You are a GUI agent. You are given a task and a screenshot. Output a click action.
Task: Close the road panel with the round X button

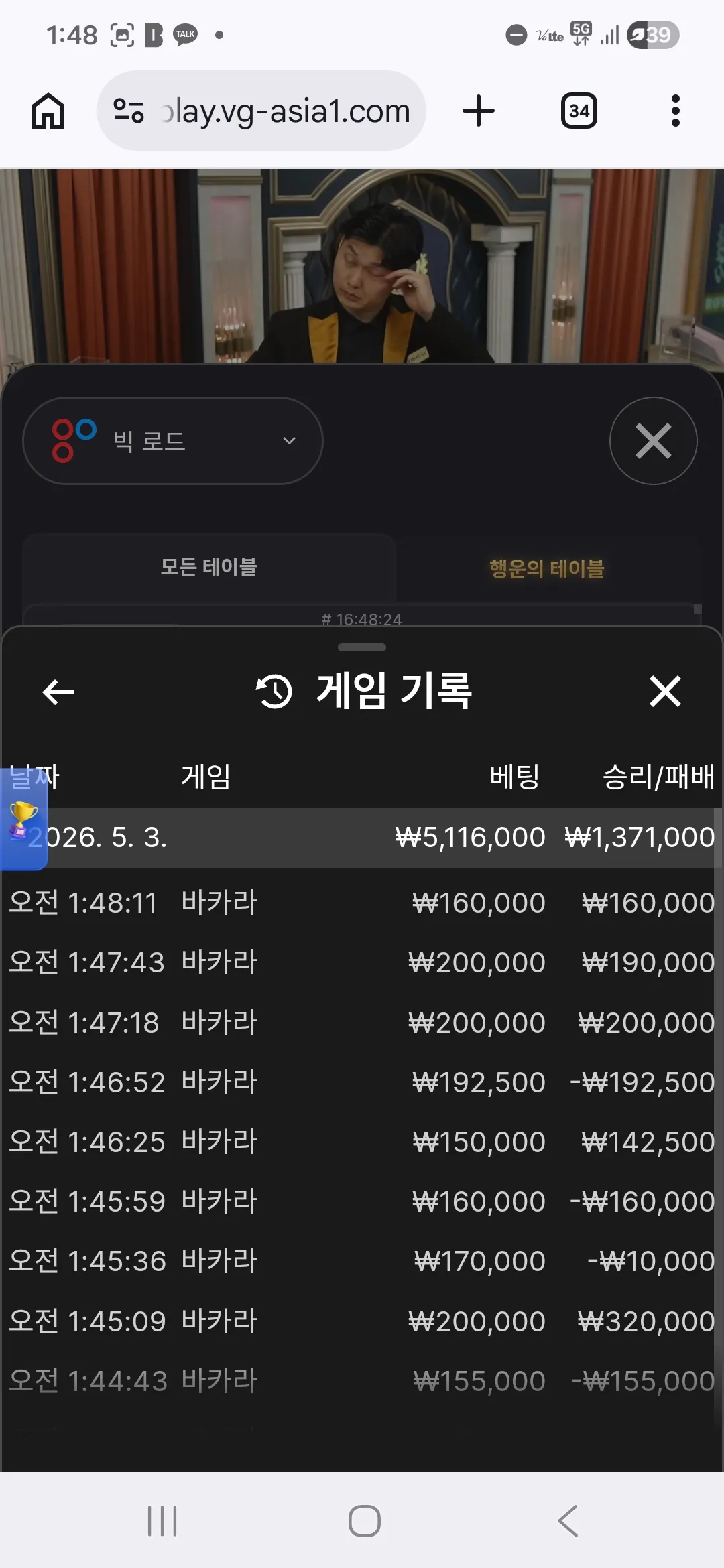pos(654,441)
